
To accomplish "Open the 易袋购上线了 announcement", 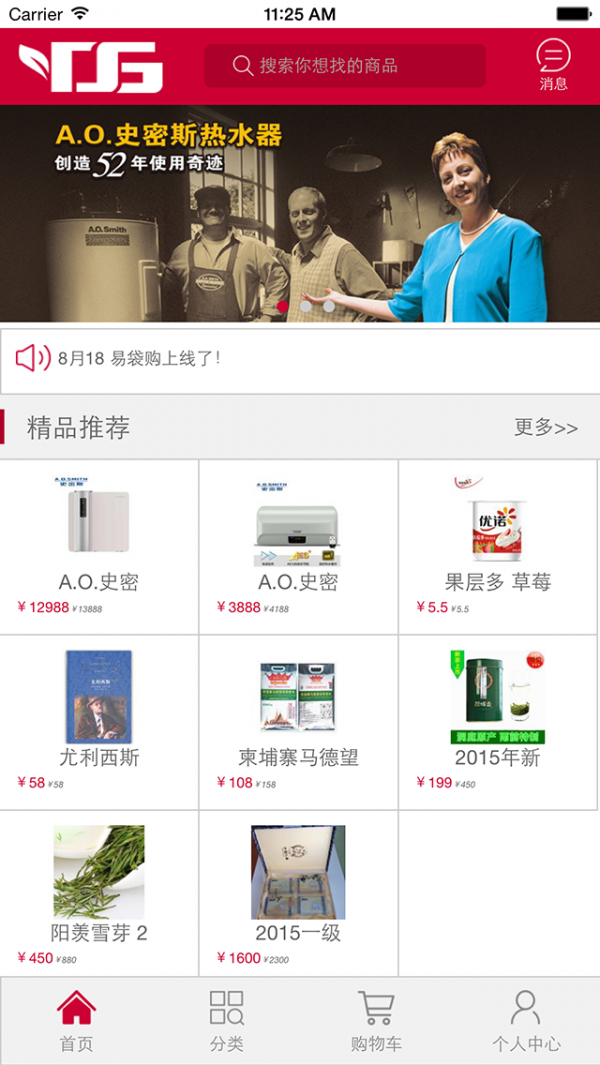I will click(300, 357).
